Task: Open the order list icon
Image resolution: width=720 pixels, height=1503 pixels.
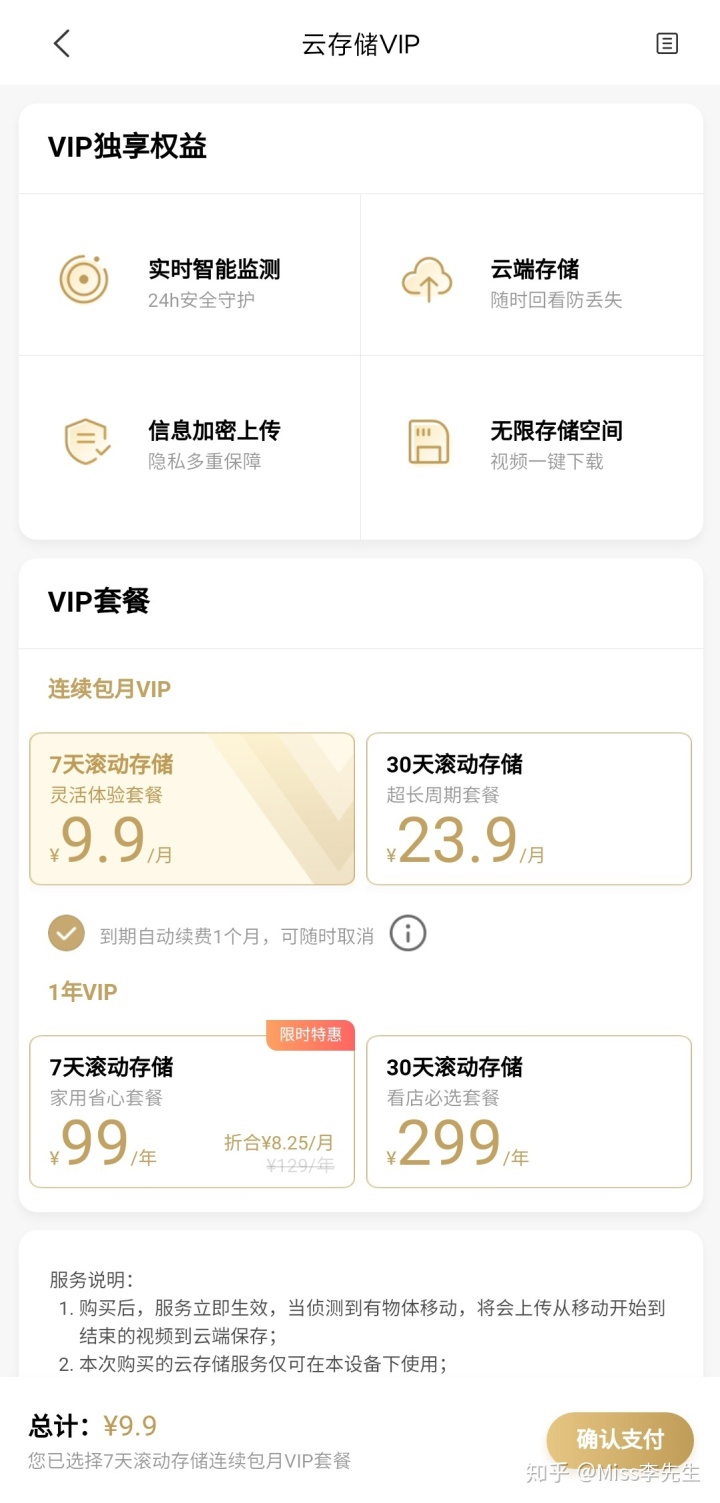Action: [x=667, y=43]
